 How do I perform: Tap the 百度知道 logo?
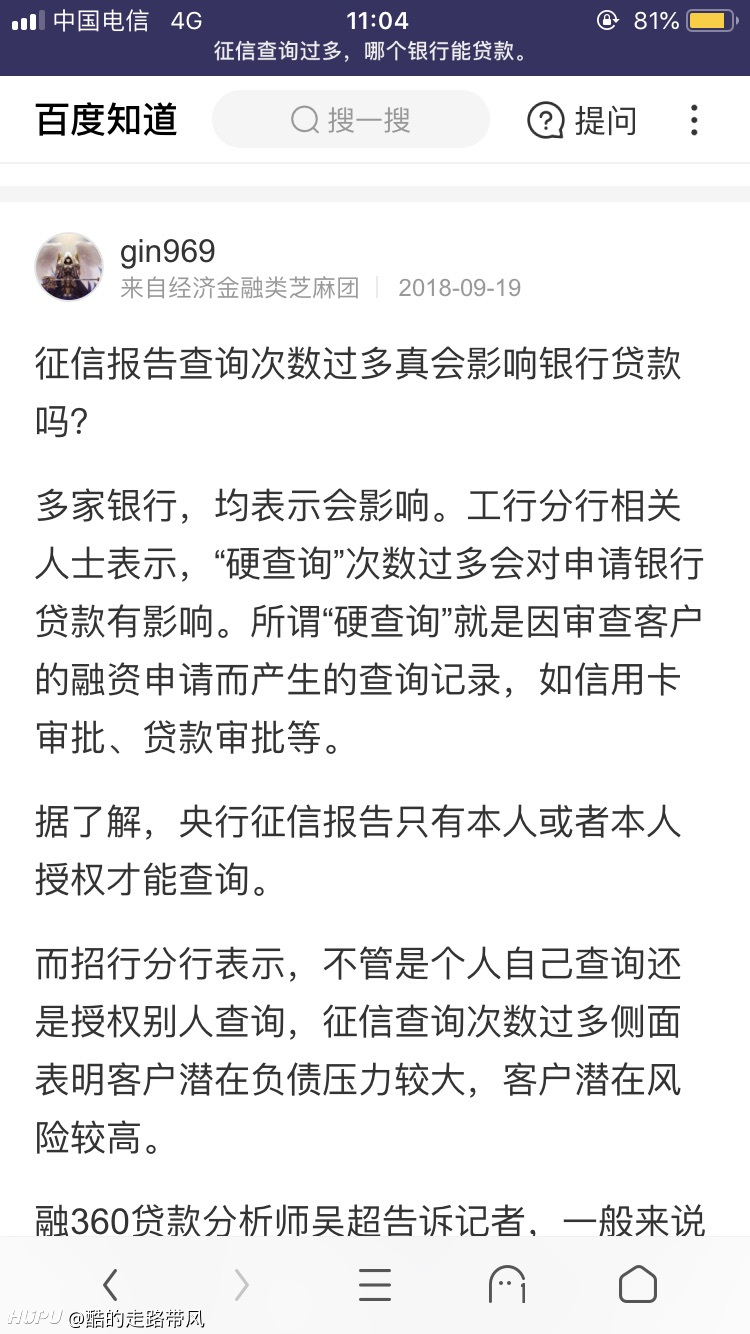107,120
